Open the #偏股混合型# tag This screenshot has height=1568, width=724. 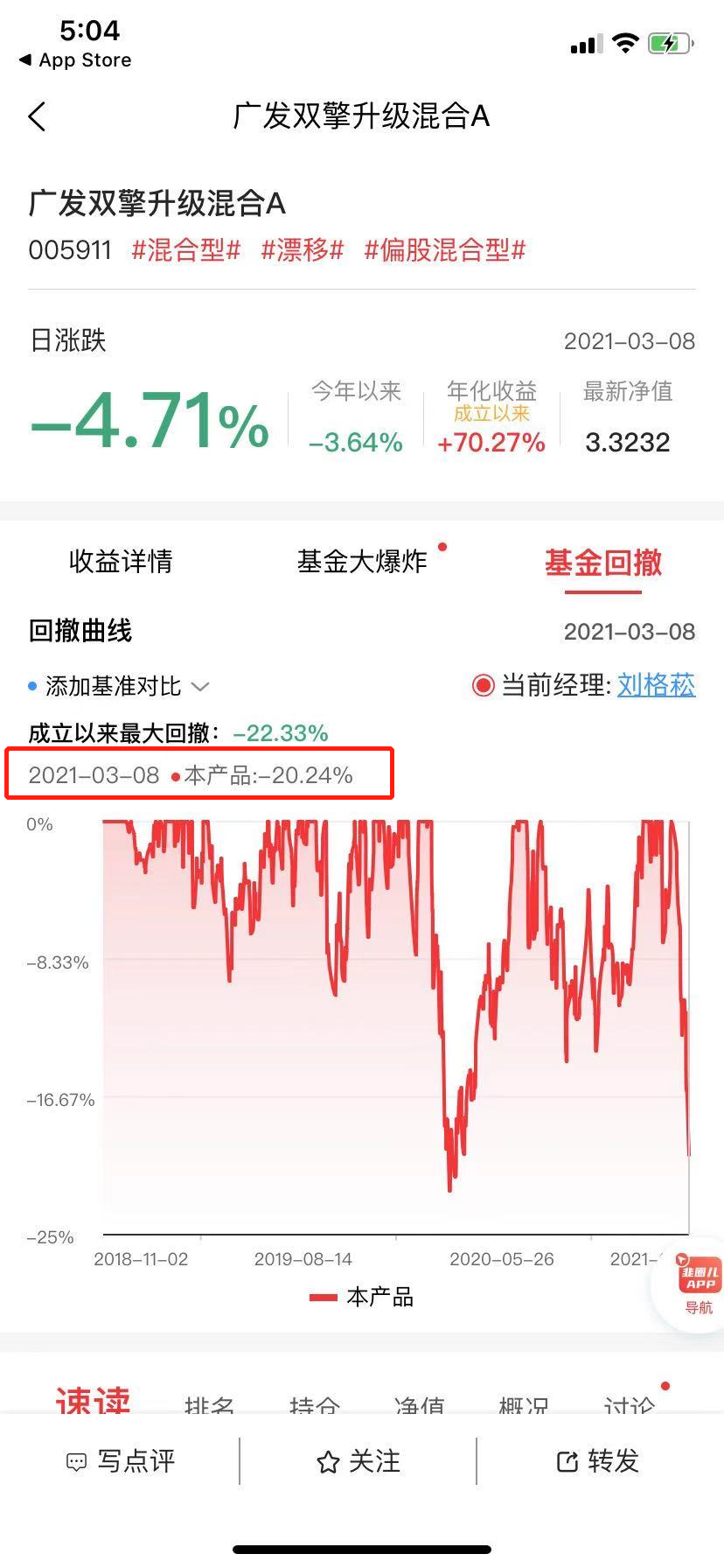(x=445, y=250)
